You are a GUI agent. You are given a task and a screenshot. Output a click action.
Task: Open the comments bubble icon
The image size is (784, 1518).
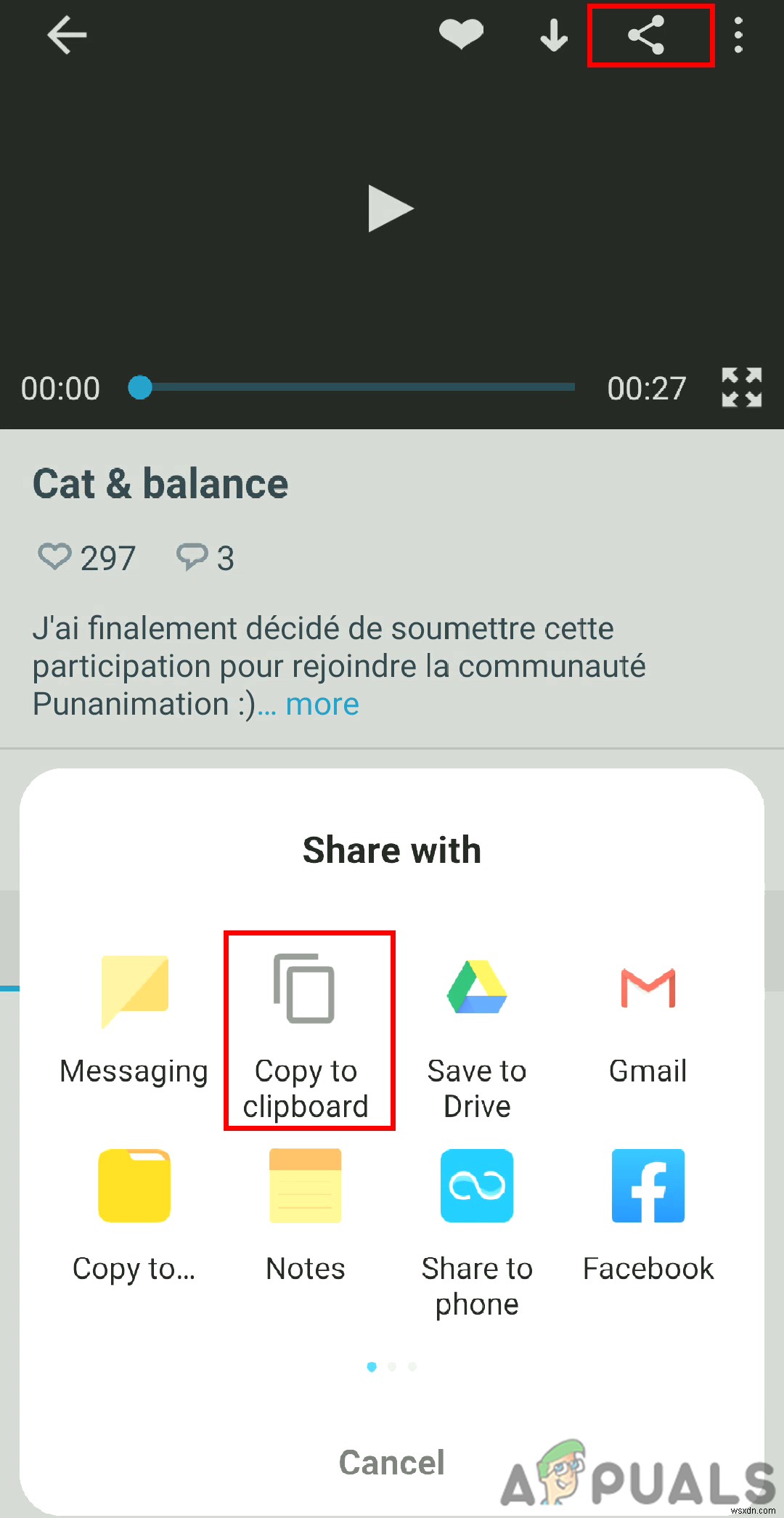[x=192, y=557]
